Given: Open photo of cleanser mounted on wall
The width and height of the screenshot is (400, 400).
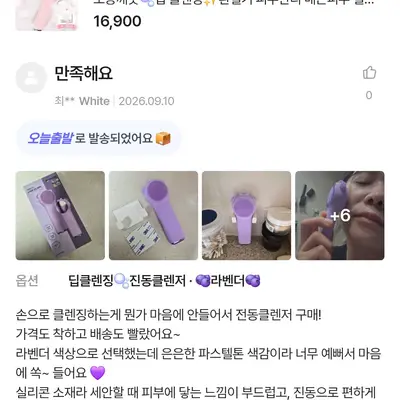Looking at the screenshot, I should point(246,216).
